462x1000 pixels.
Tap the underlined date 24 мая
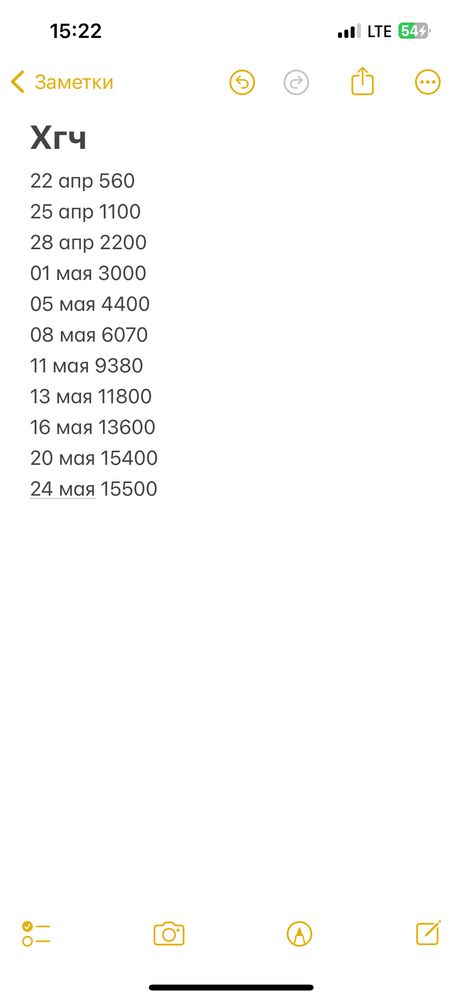click(63, 489)
